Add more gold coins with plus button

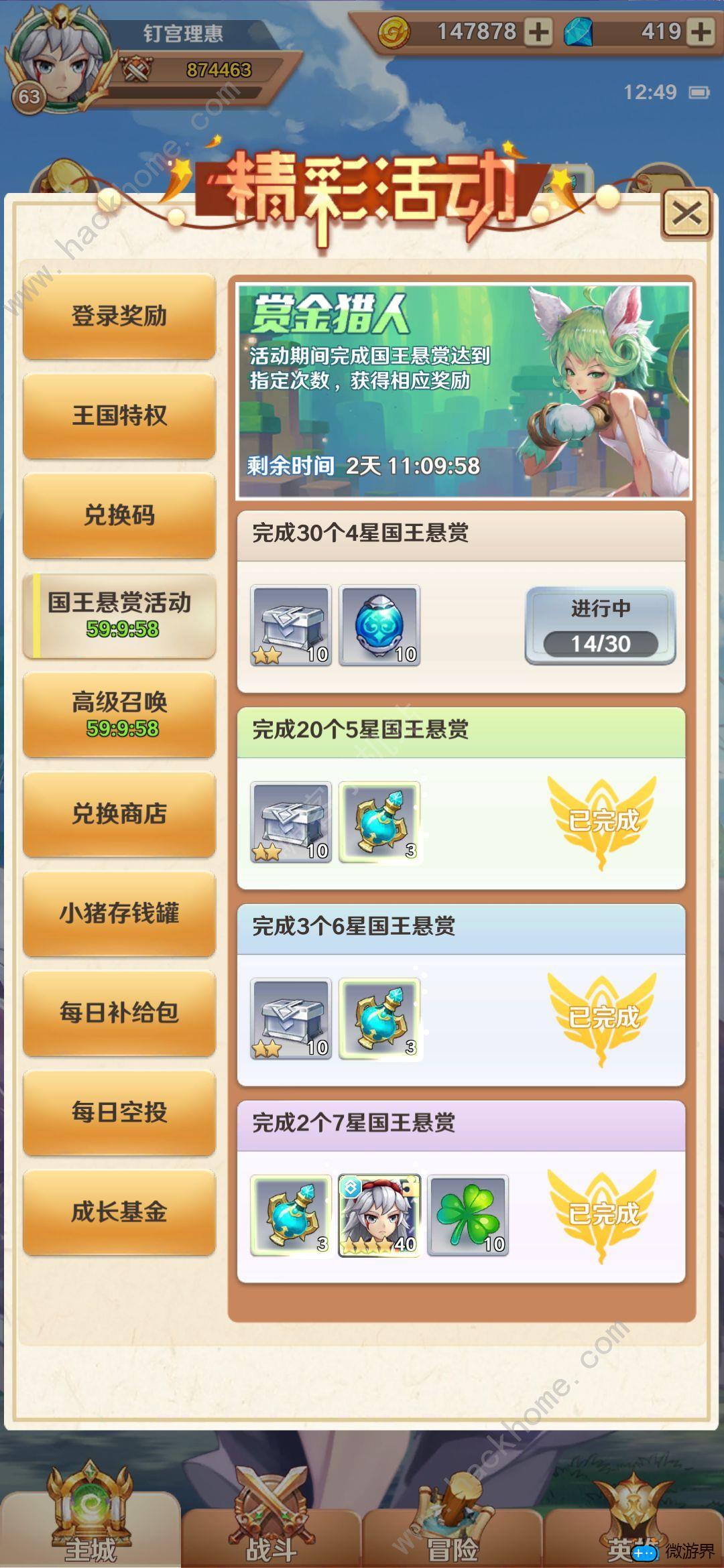click(x=538, y=31)
